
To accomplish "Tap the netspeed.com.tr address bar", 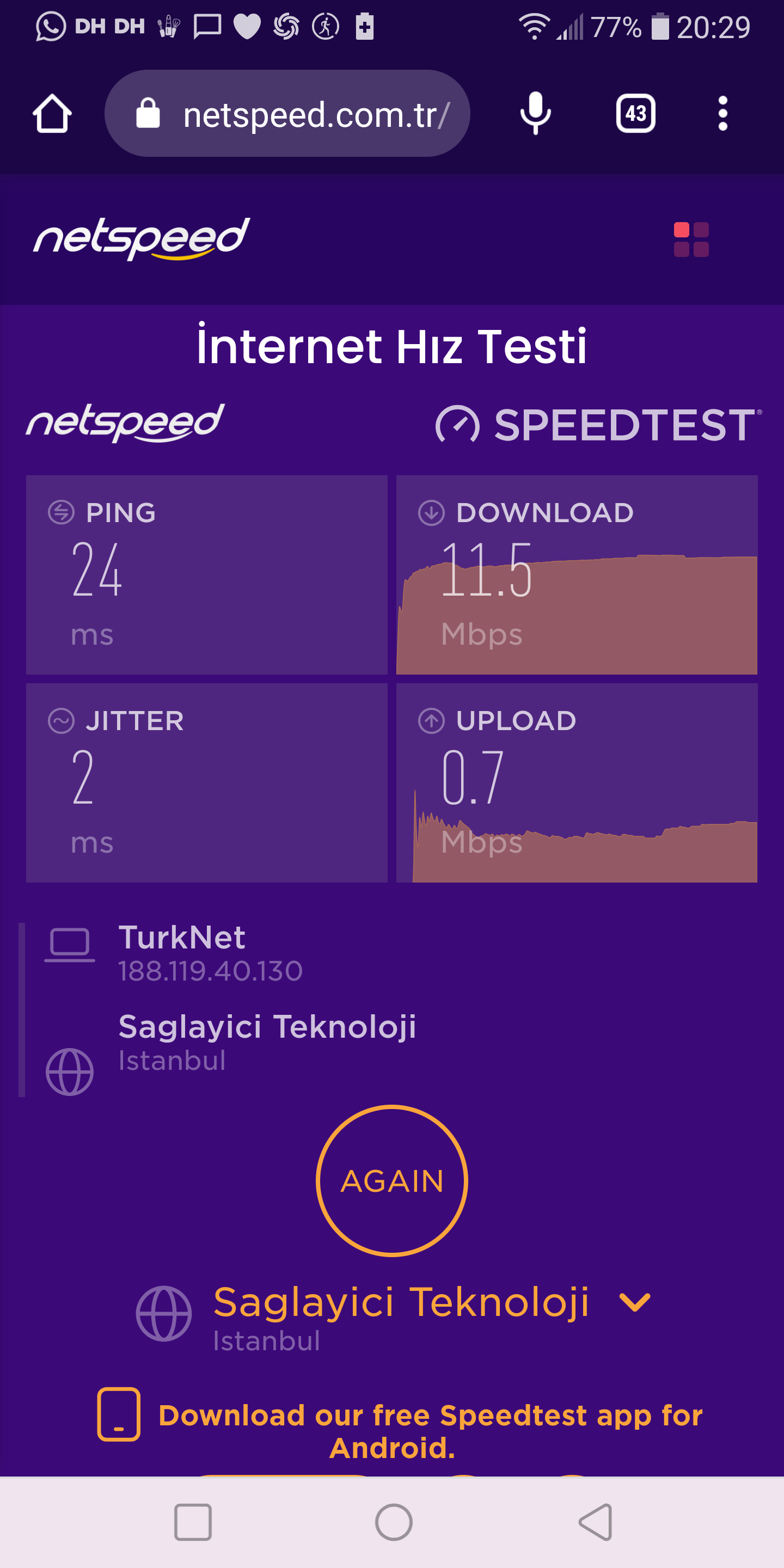I will (287, 113).
